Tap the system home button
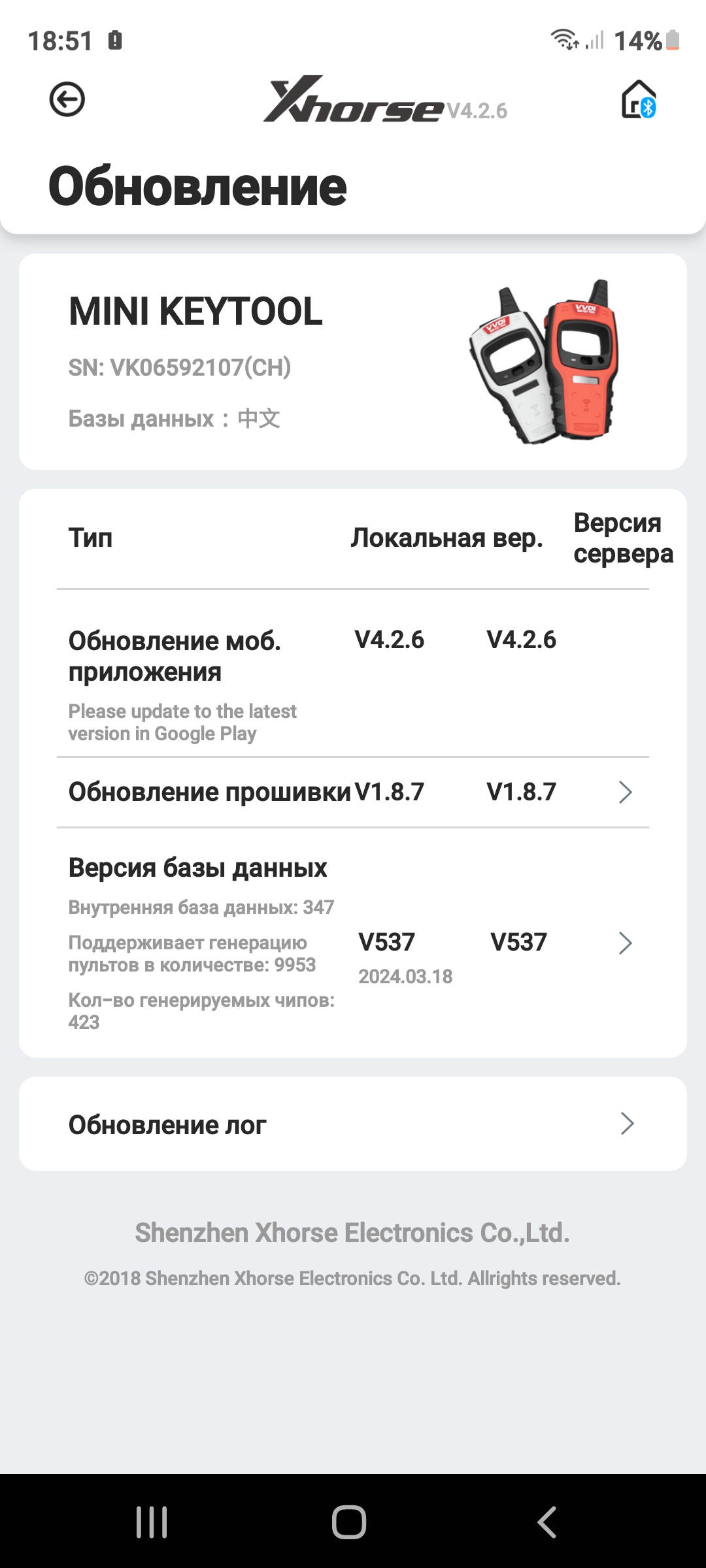 tap(349, 1522)
